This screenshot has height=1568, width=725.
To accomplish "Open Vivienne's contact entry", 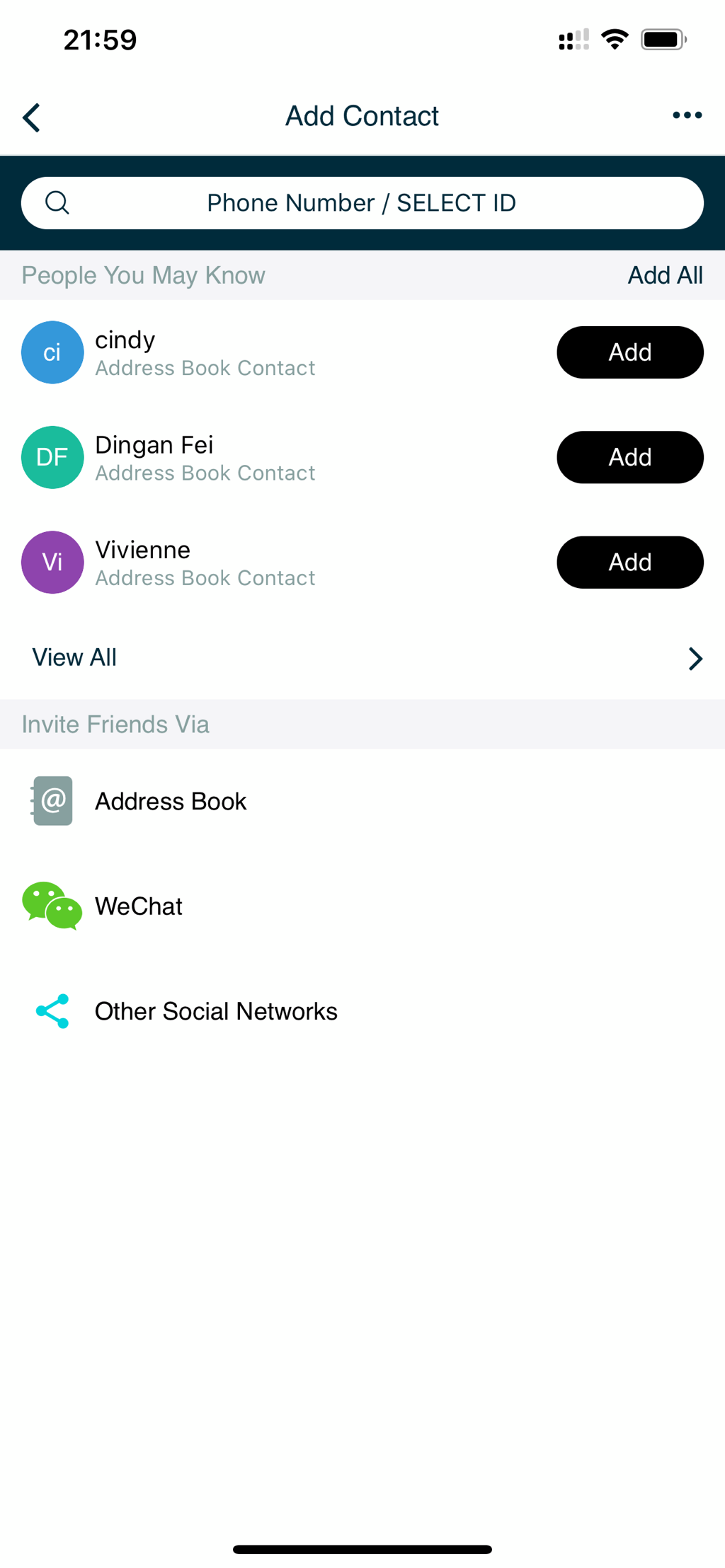I will 205,563.
